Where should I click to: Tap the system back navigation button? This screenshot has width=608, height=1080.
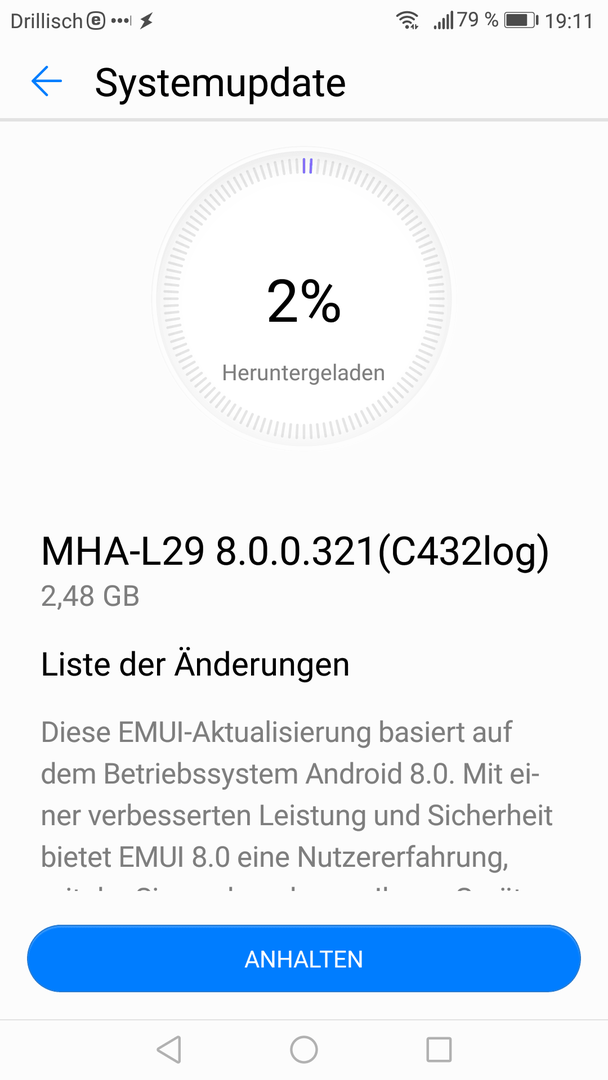(x=169, y=1050)
